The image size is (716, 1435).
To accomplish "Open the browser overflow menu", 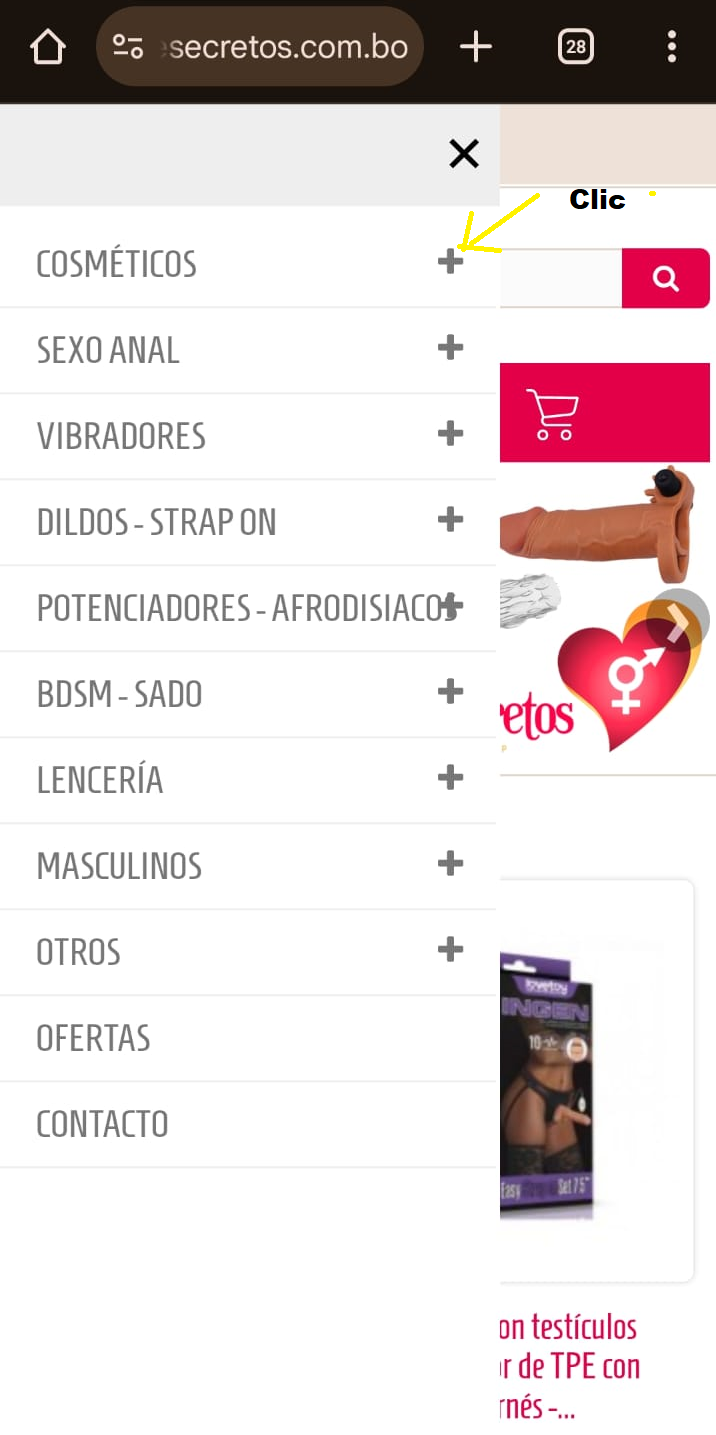I will pos(671,47).
